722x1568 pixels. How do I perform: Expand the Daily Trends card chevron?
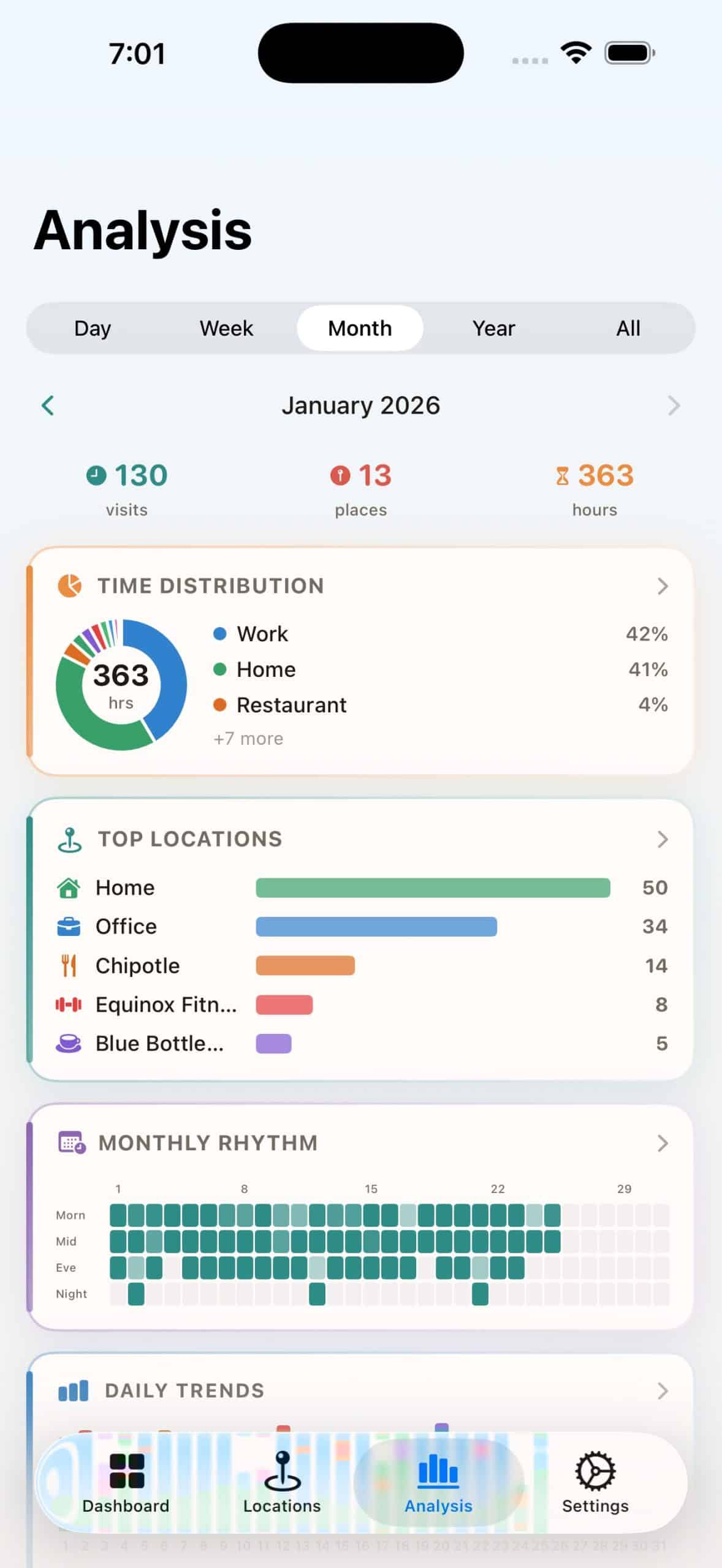(663, 1390)
